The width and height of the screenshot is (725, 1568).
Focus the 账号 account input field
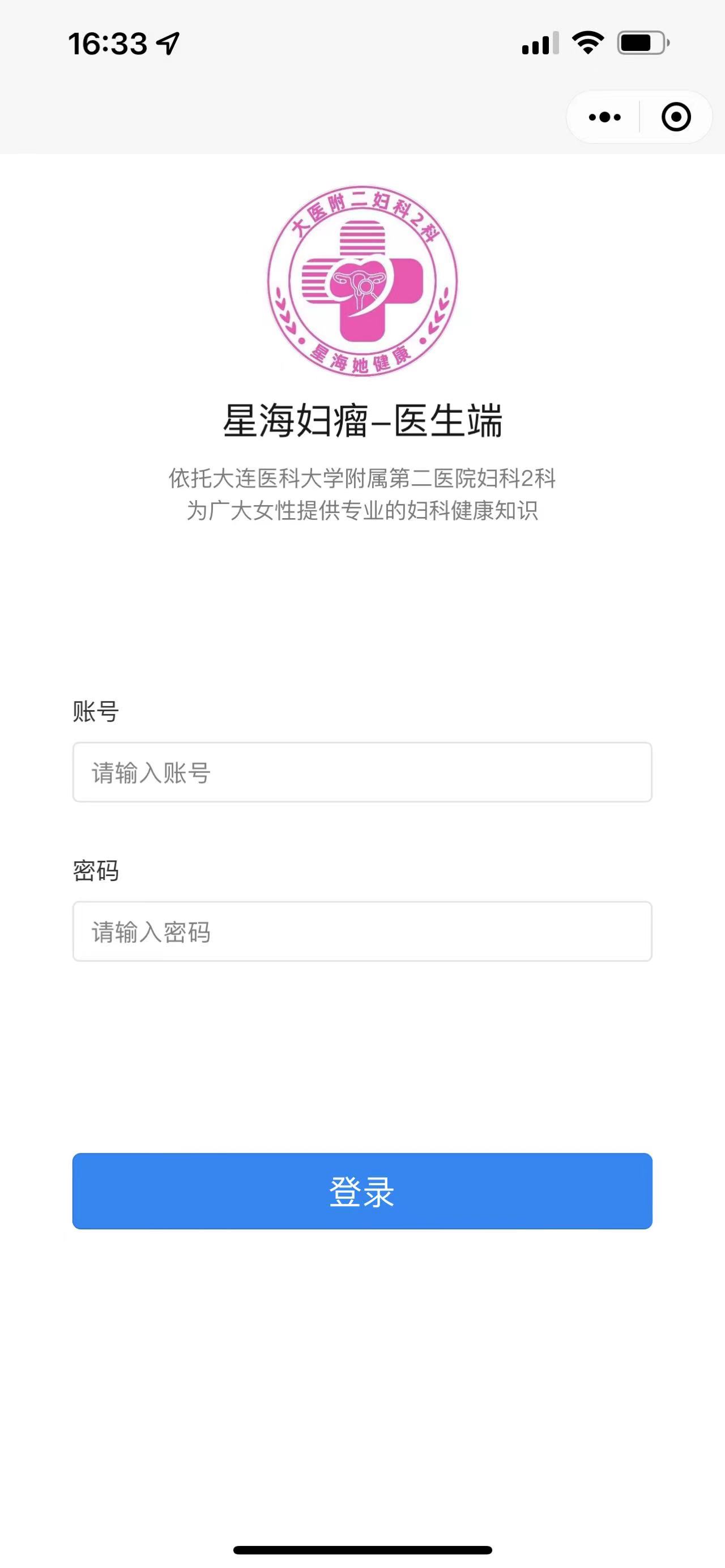click(362, 772)
